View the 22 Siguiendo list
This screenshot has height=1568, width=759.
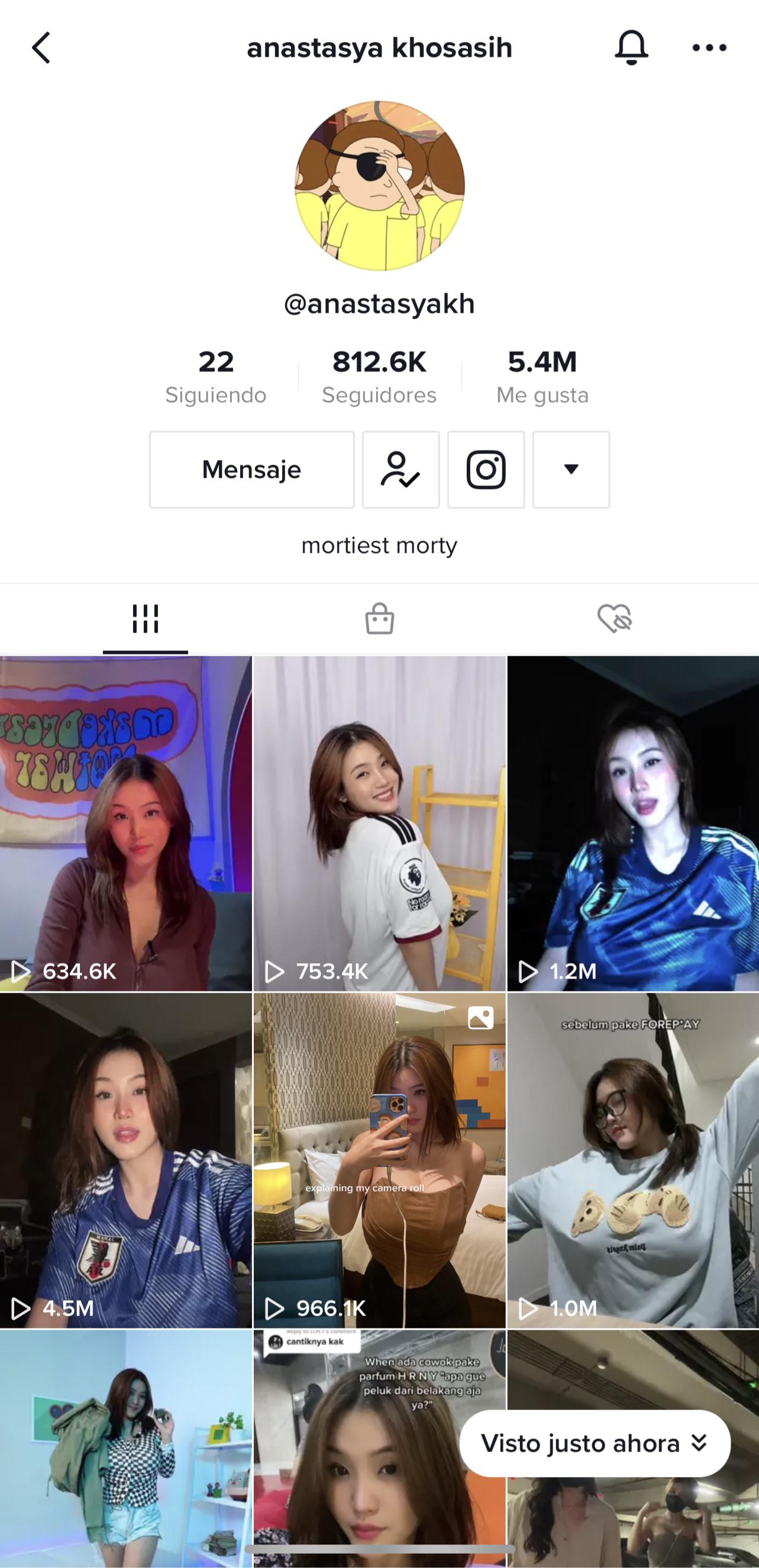point(216,376)
